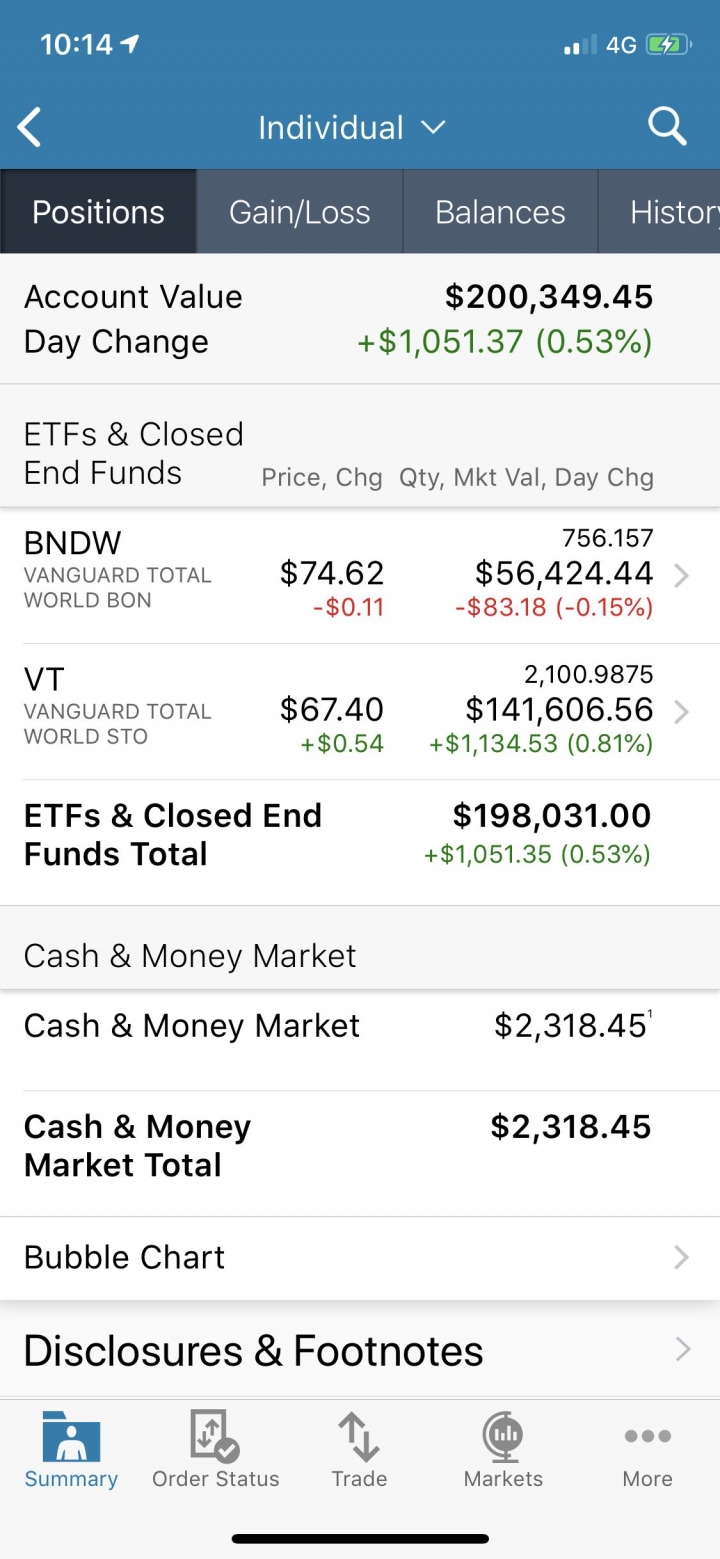The height and width of the screenshot is (1559, 720).
Task: Go back using the top-left arrow
Action: (30, 128)
